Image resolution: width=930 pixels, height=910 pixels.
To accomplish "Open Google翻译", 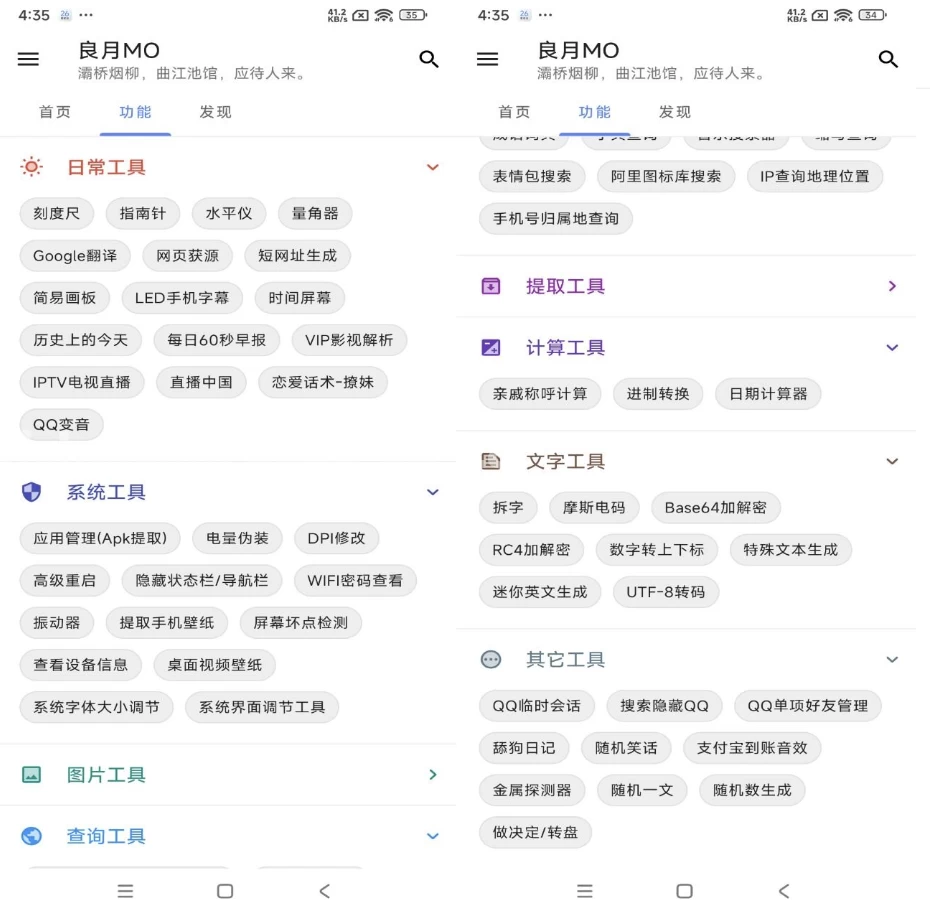I will click(x=75, y=256).
